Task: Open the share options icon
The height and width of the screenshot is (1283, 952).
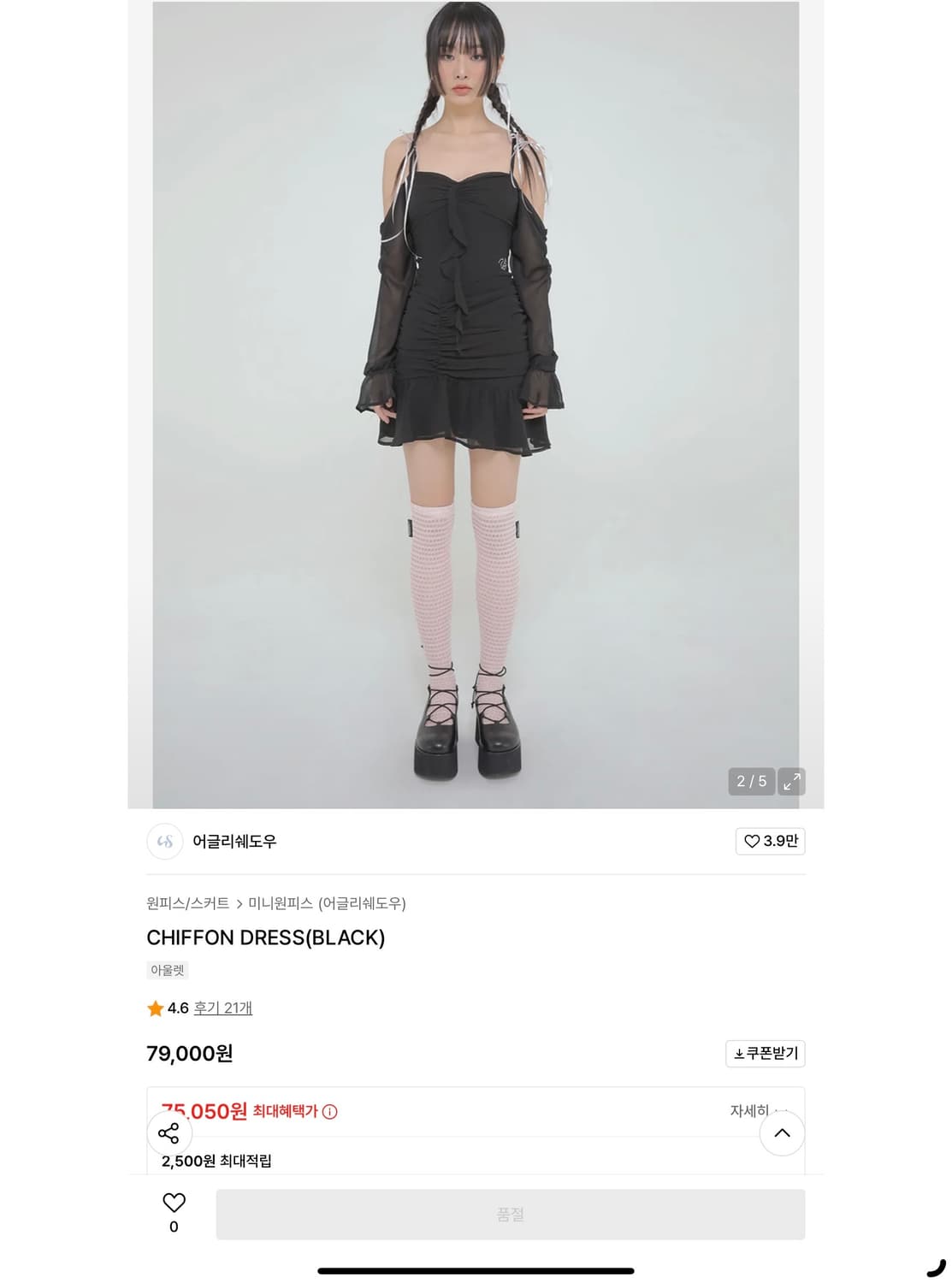Action: (170, 1133)
